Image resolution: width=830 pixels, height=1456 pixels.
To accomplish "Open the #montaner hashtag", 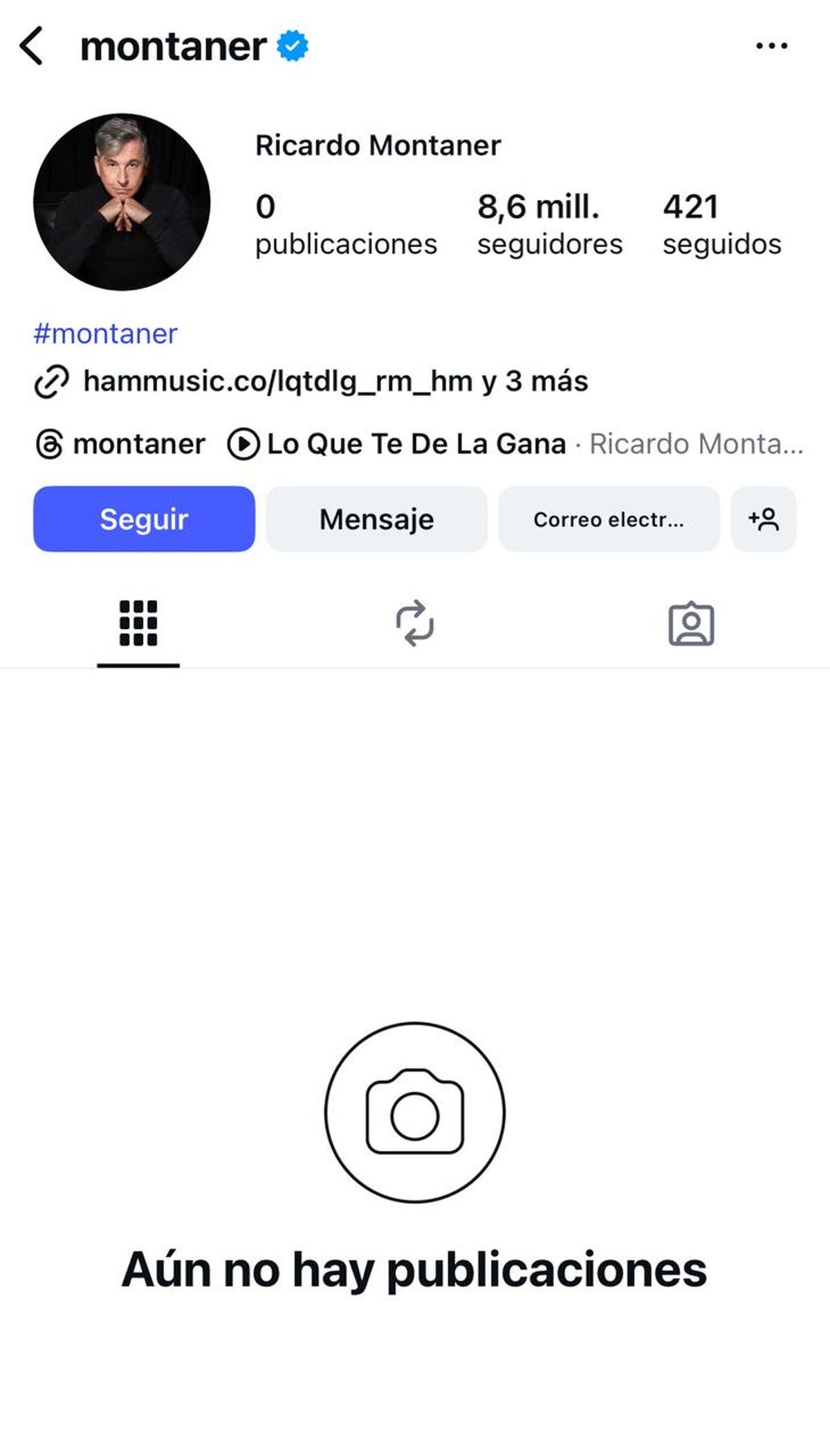I will (x=105, y=334).
